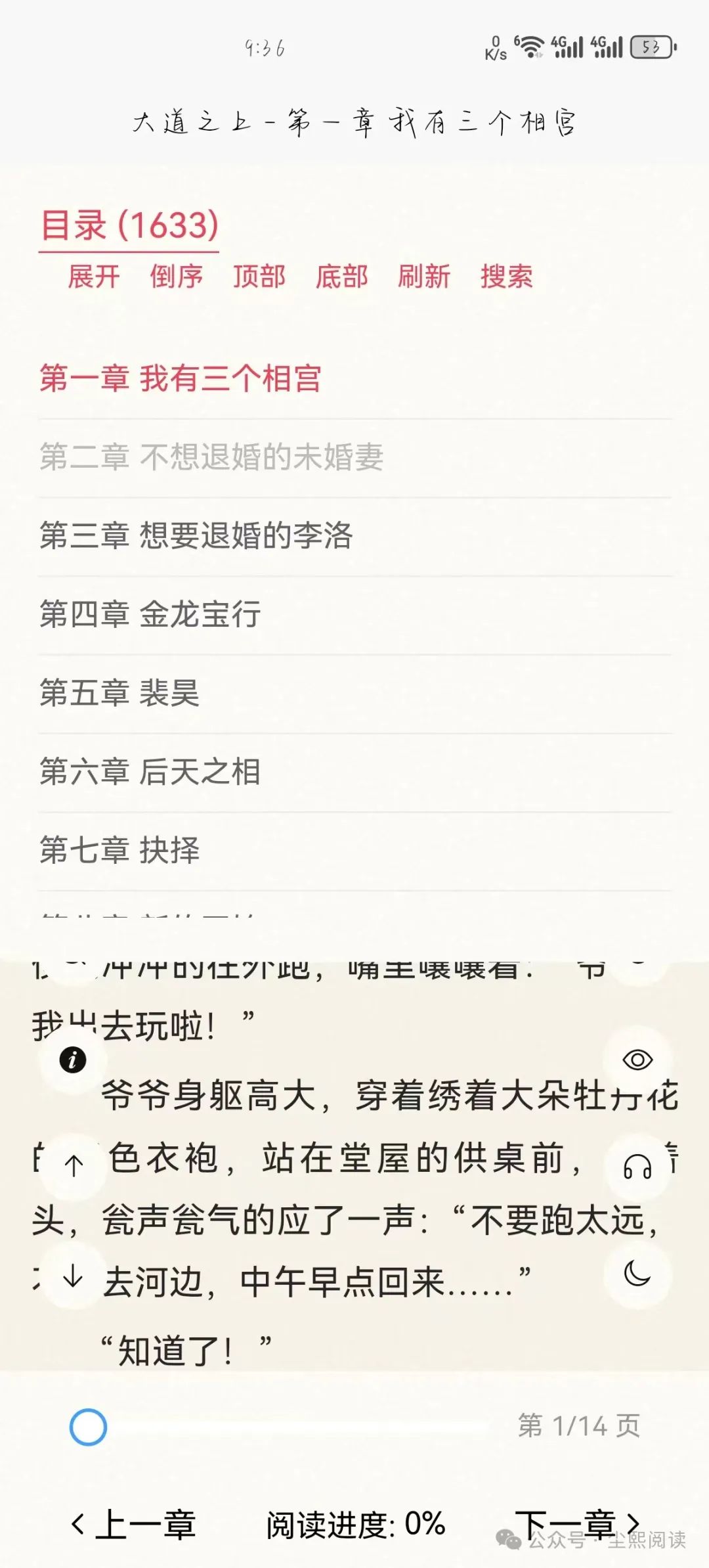Tap the eye icon

point(637,1060)
